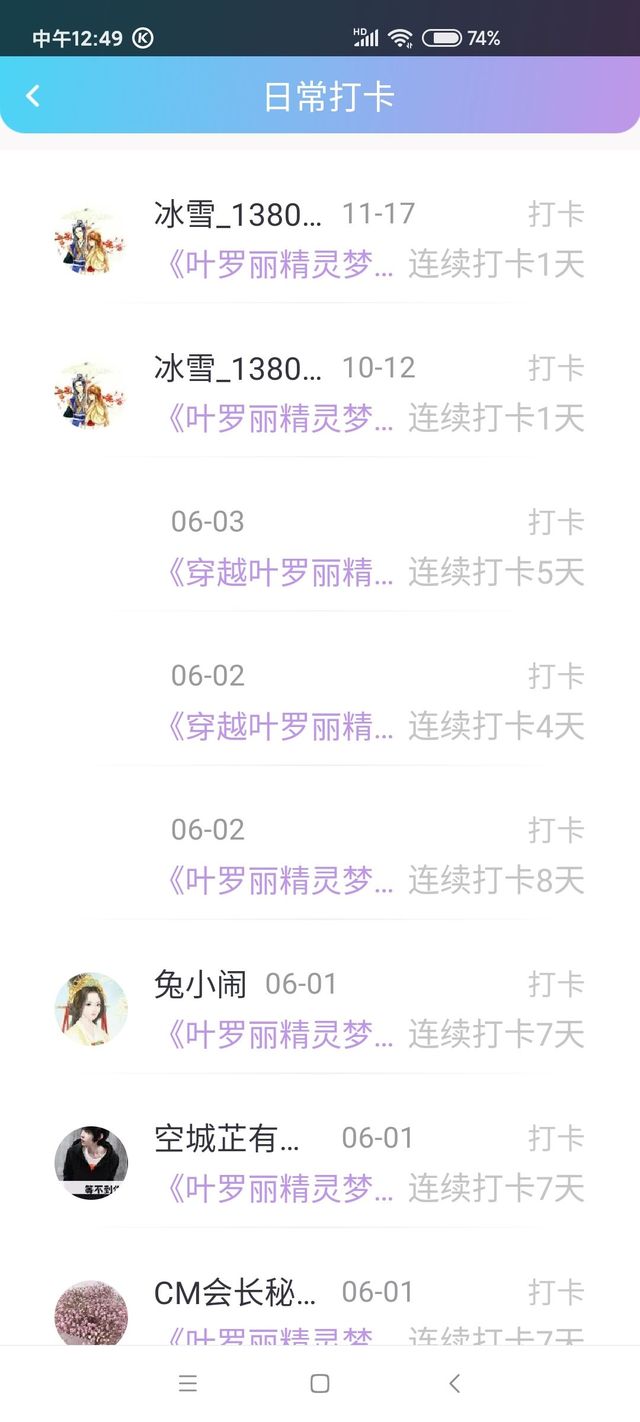Go back from the 日常打卡 page
Viewport: 640px width, 1422px height.
pos(33,96)
